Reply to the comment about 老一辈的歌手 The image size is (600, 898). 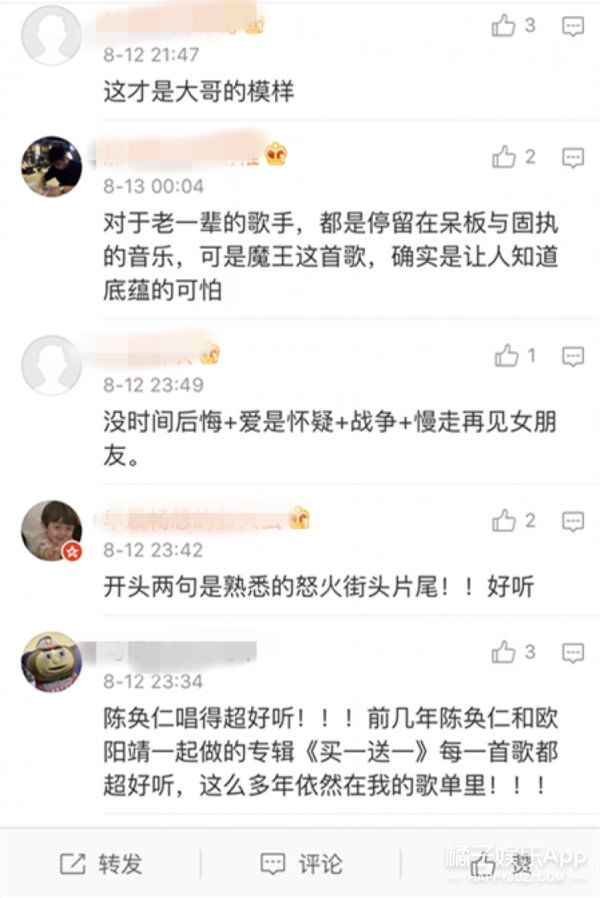573,157
